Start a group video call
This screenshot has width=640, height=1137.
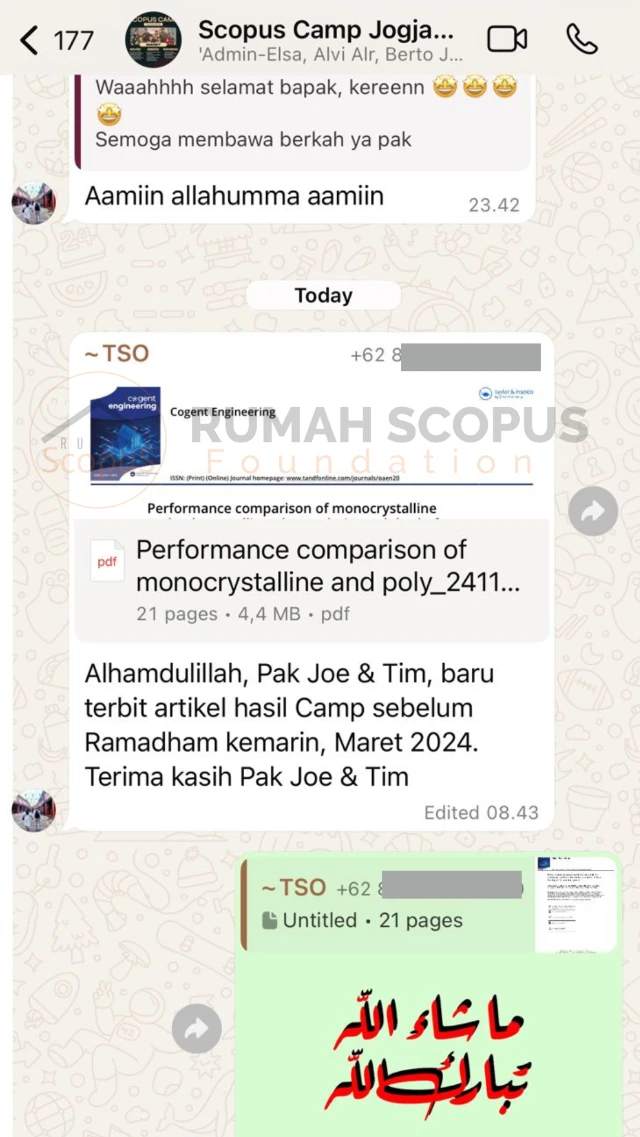point(507,39)
